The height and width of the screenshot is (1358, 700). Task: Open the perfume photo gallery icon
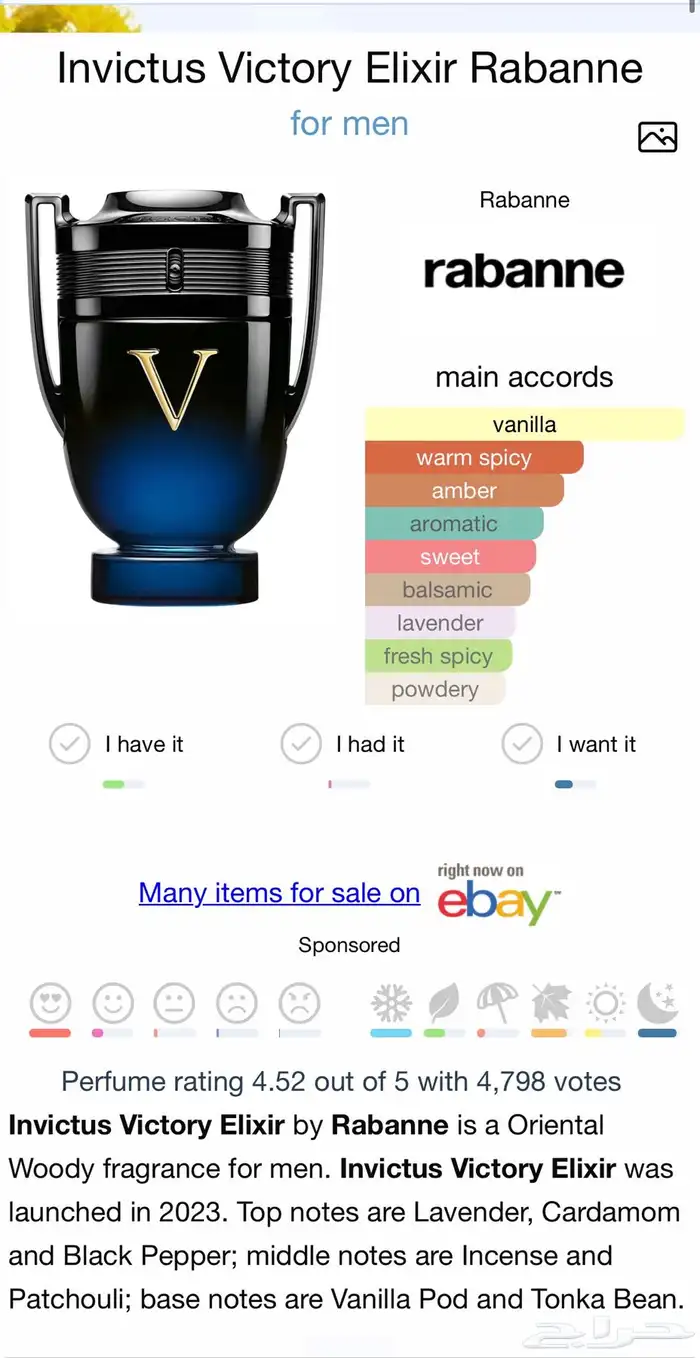pyautogui.click(x=657, y=137)
